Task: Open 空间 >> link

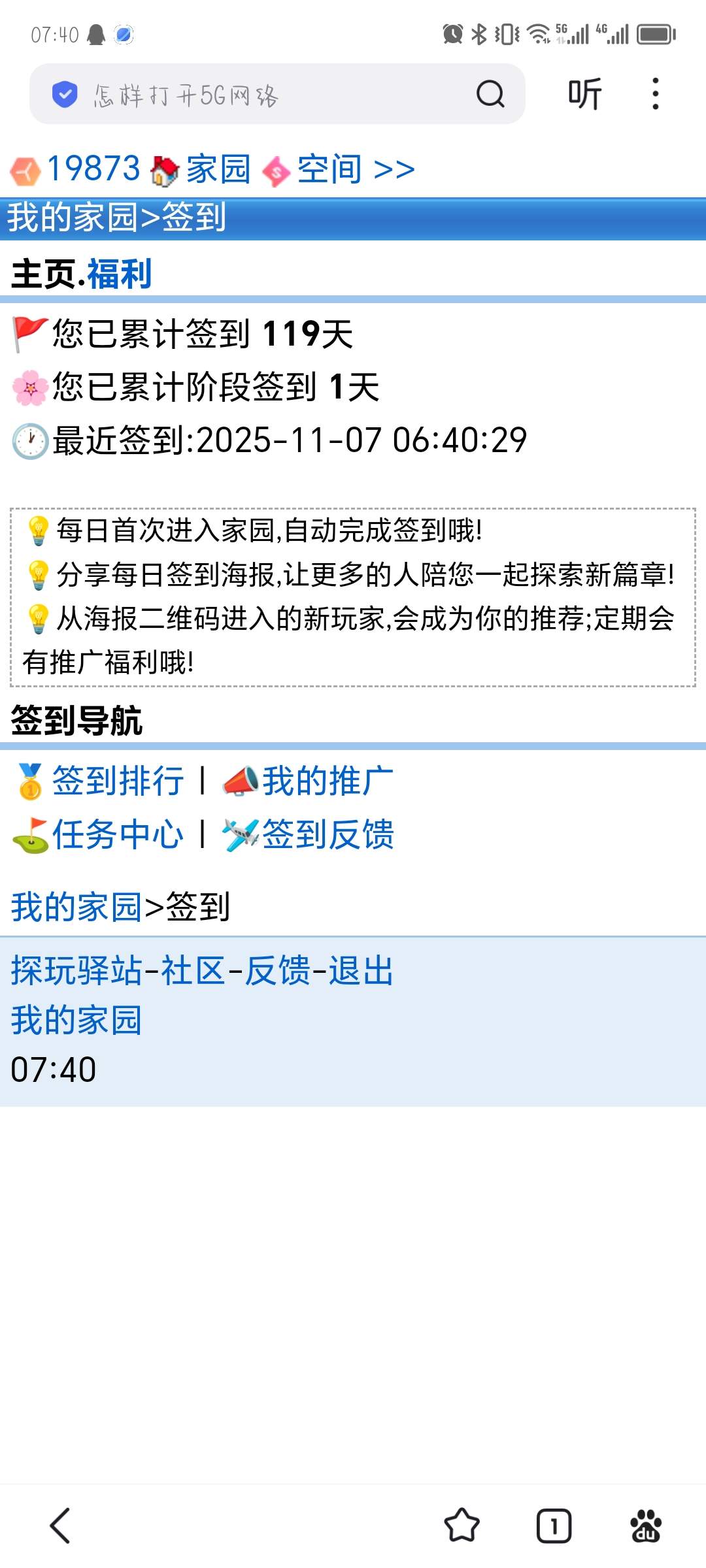Action: [356, 169]
